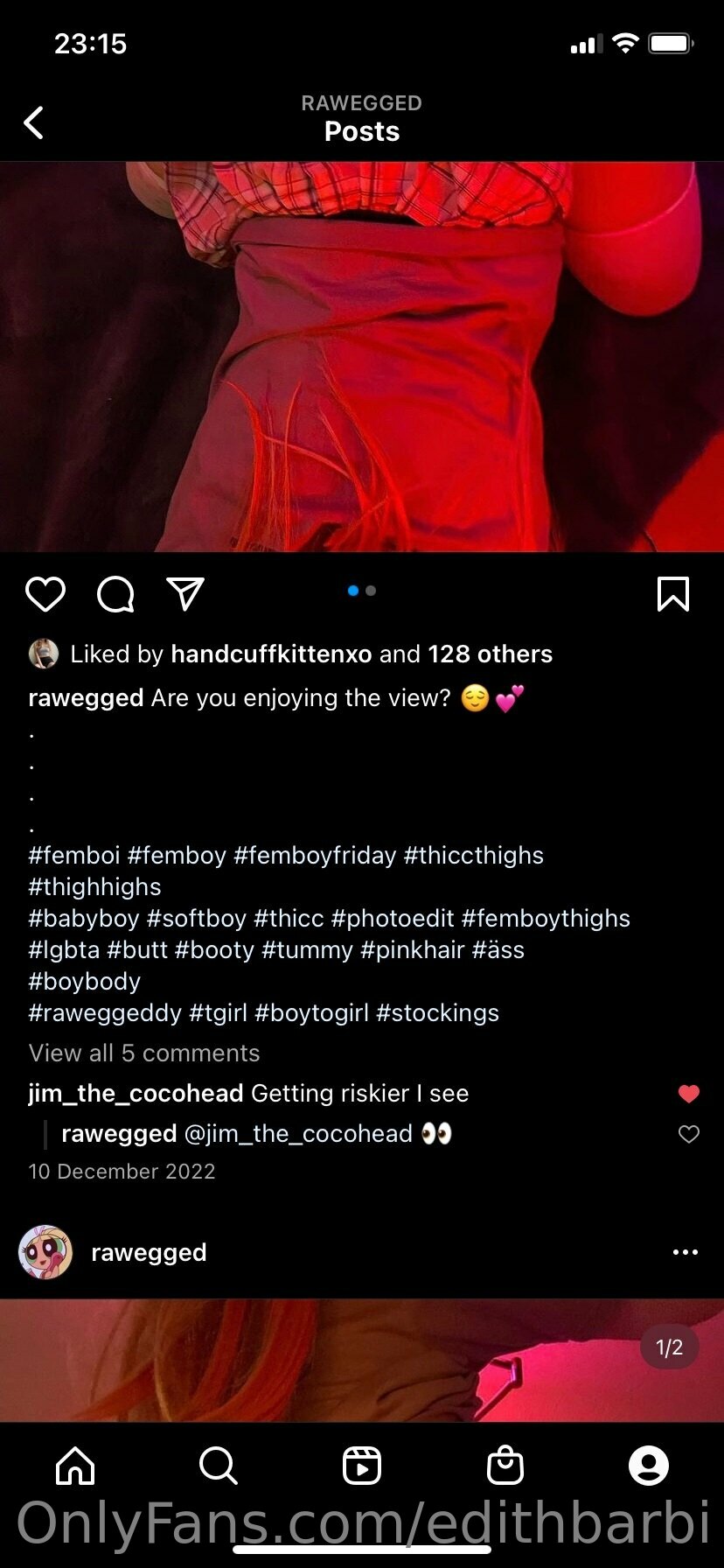Image resolution: width=724 pixels, height=1568 pixels.
Task: Bookmark this post
Action: click(x=672, y=594)
